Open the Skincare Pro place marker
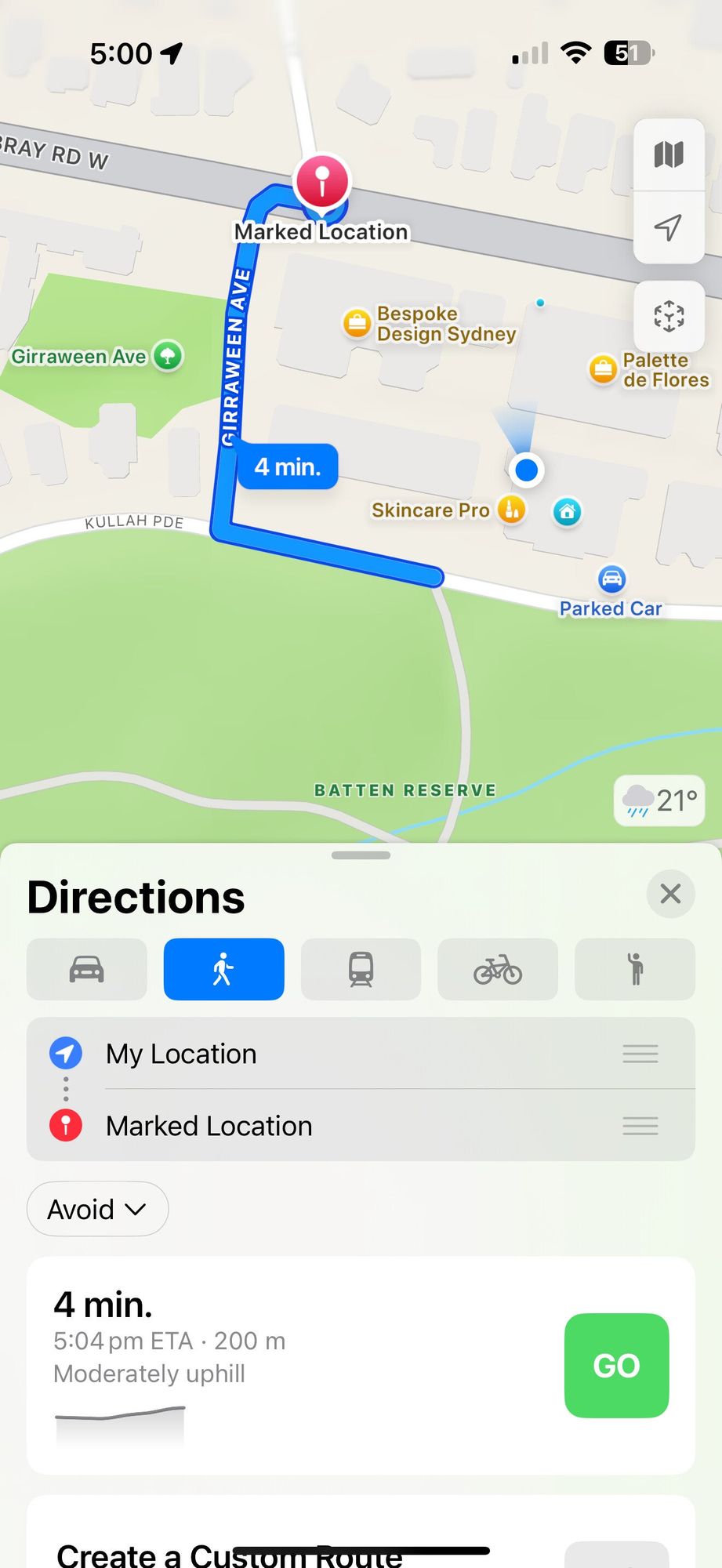The height and width of the screenshot is (1568, 722). pyautogui.click(x=511, y=510)
